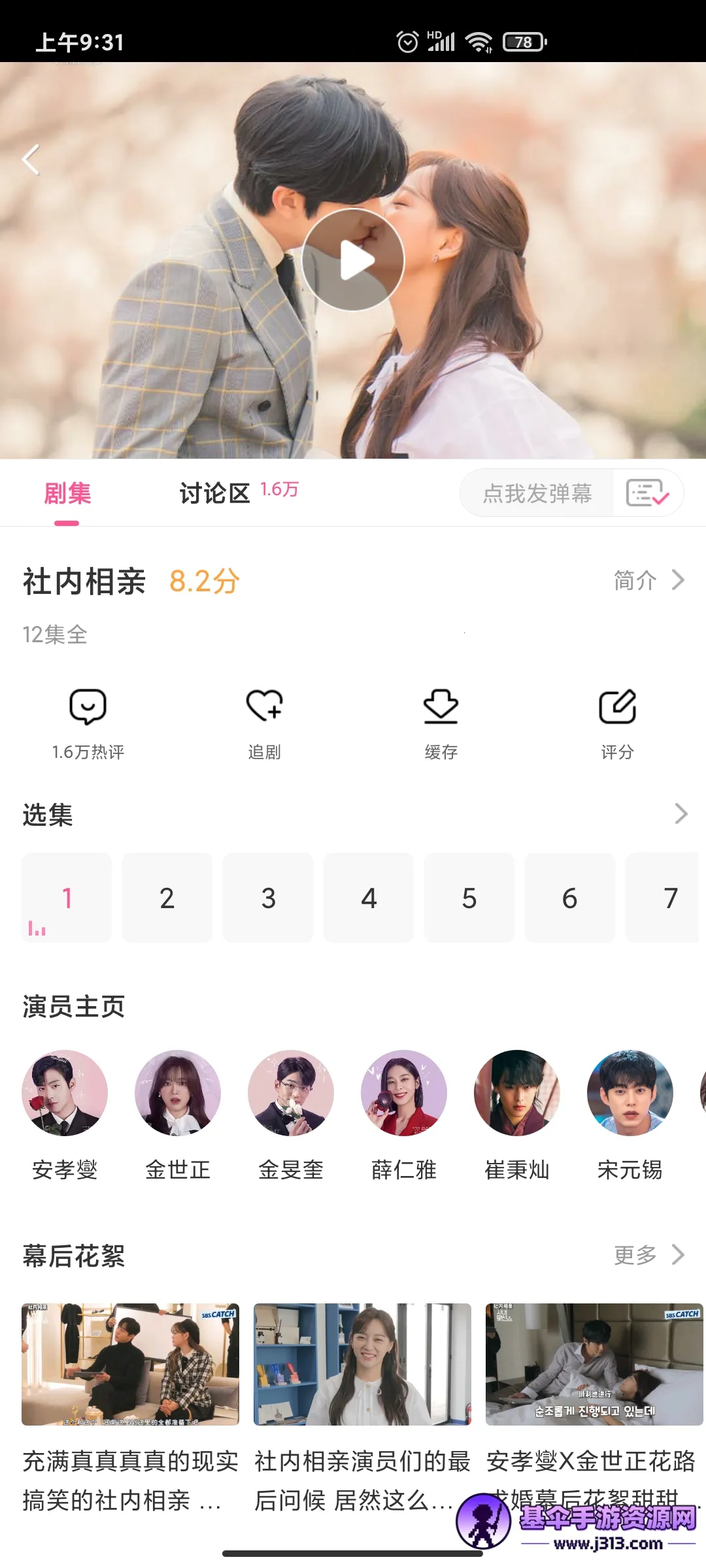
Task: Tap the 点我发弹幕 input box
Action: click(x=537, y=493)
